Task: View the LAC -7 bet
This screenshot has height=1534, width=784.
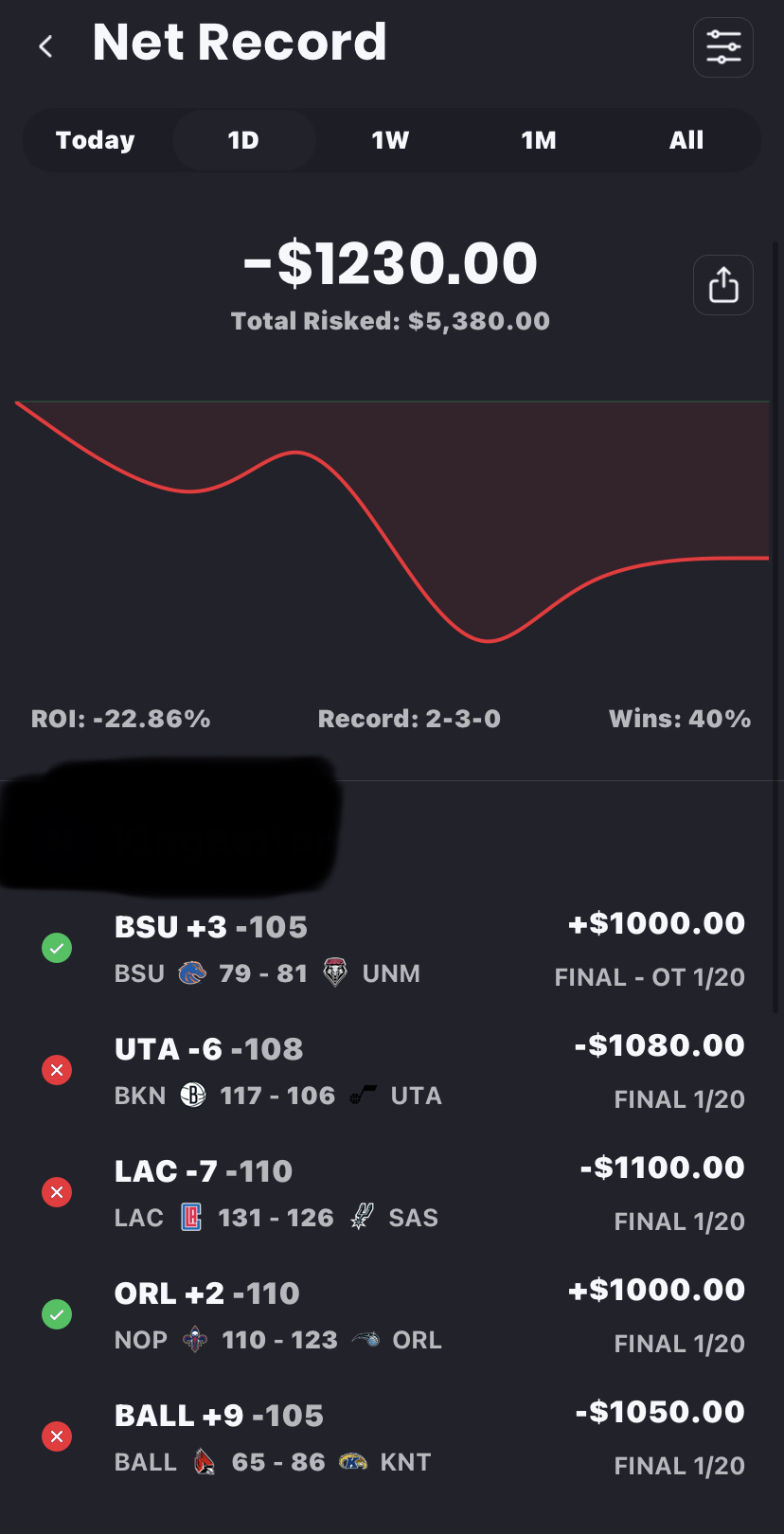Action: 392,1193
